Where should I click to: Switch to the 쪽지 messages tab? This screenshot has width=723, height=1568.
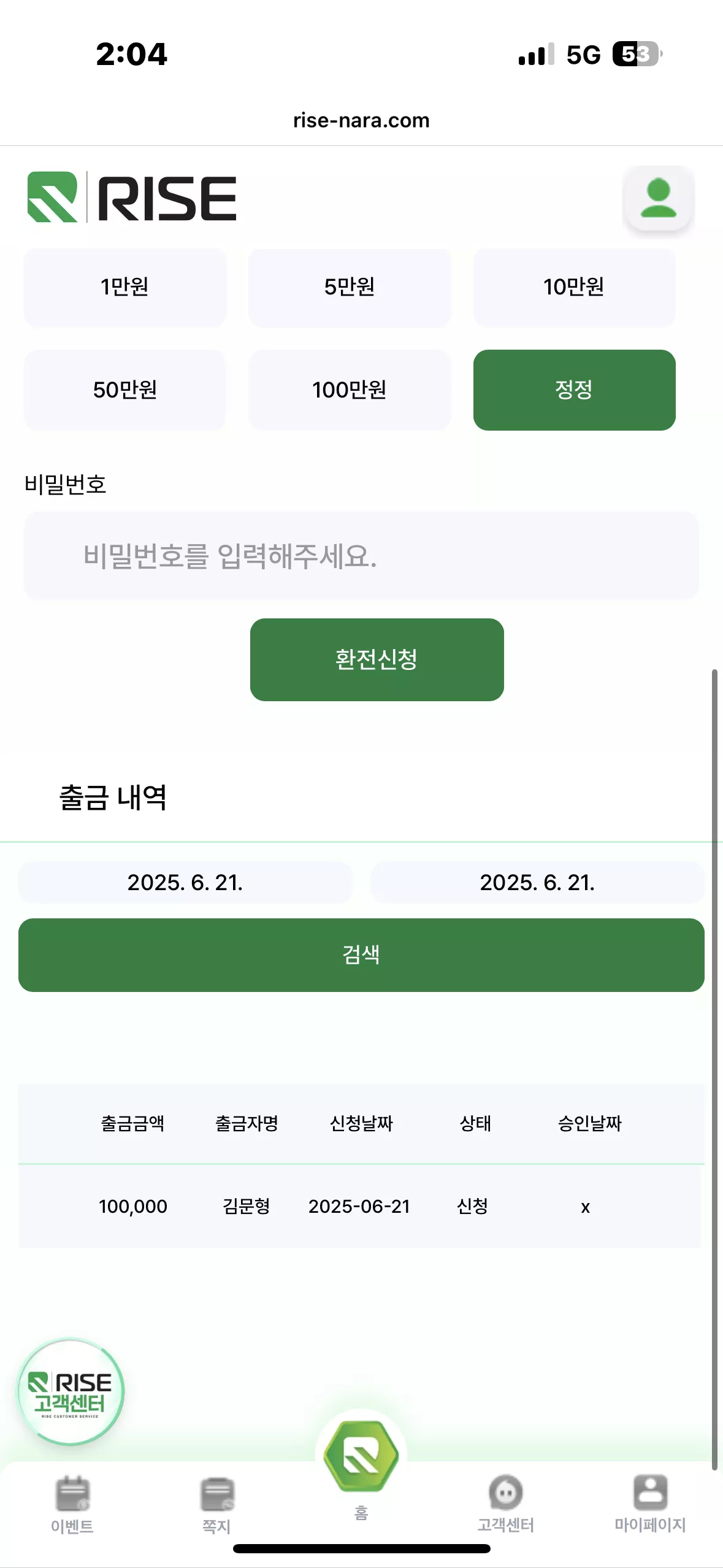click(x=216, y=1505)
